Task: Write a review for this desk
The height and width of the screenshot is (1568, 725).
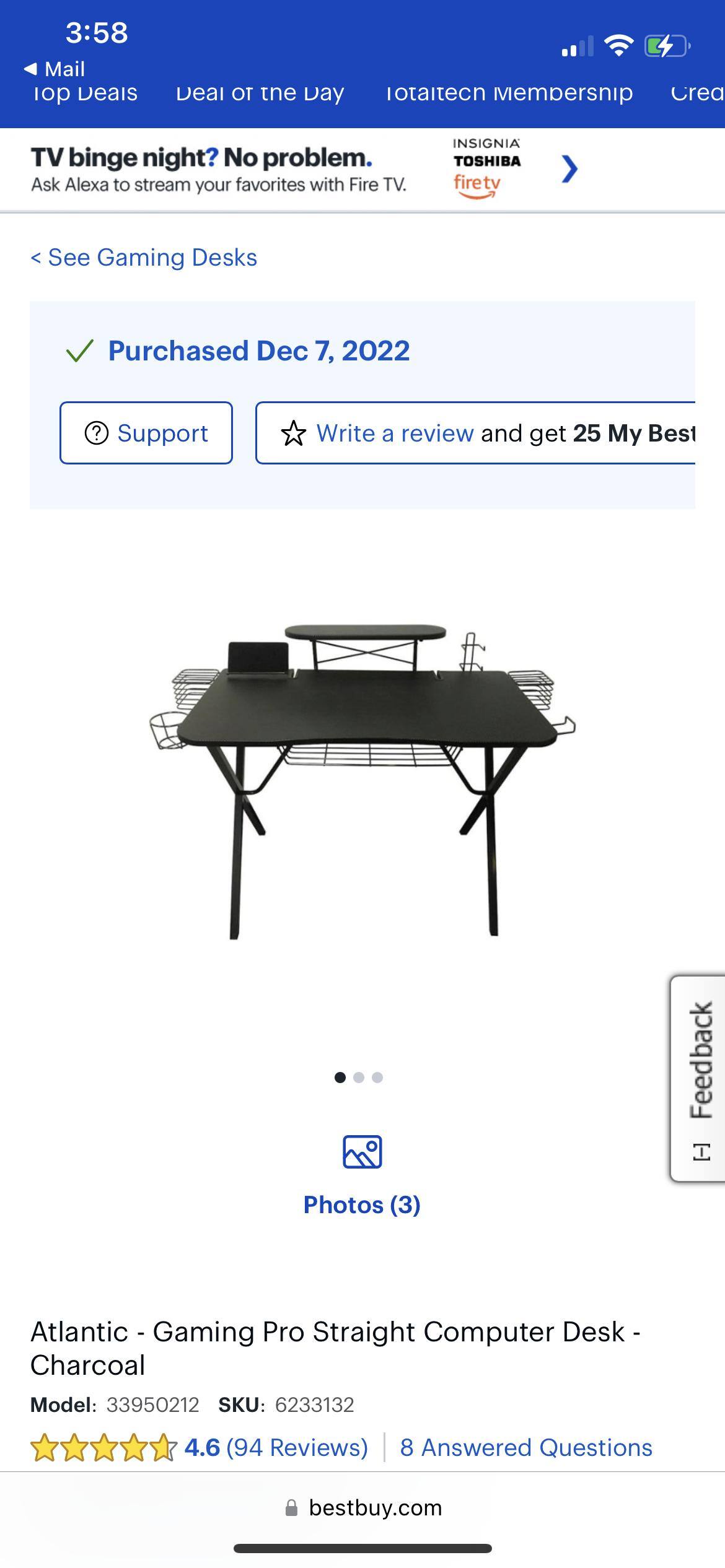Action: point(395,433)
